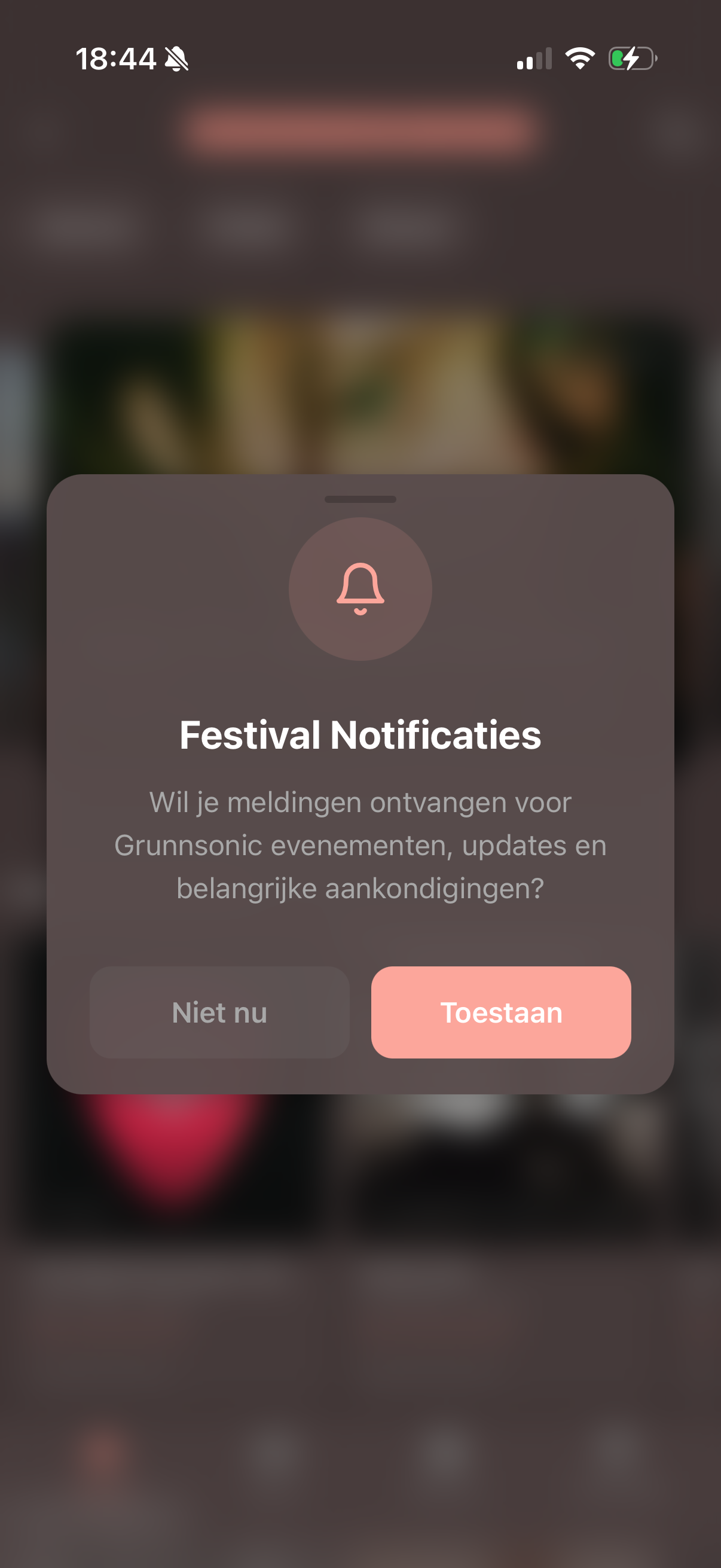This screenshot has width=721, height=1568.
Task: Allow notifications with the Toestaan button
Action: pos(501,1012)
